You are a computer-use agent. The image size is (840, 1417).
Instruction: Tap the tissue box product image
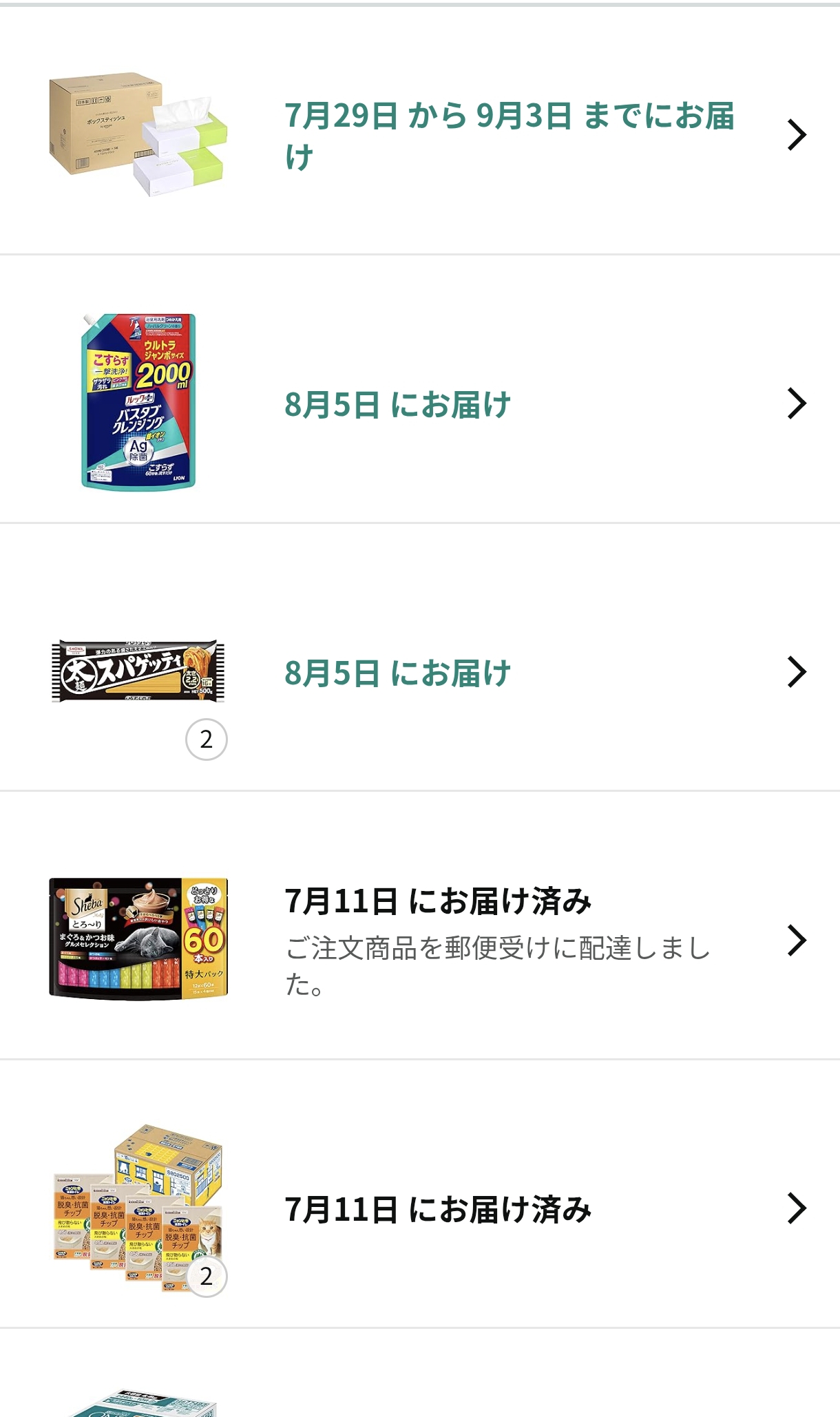138,134
